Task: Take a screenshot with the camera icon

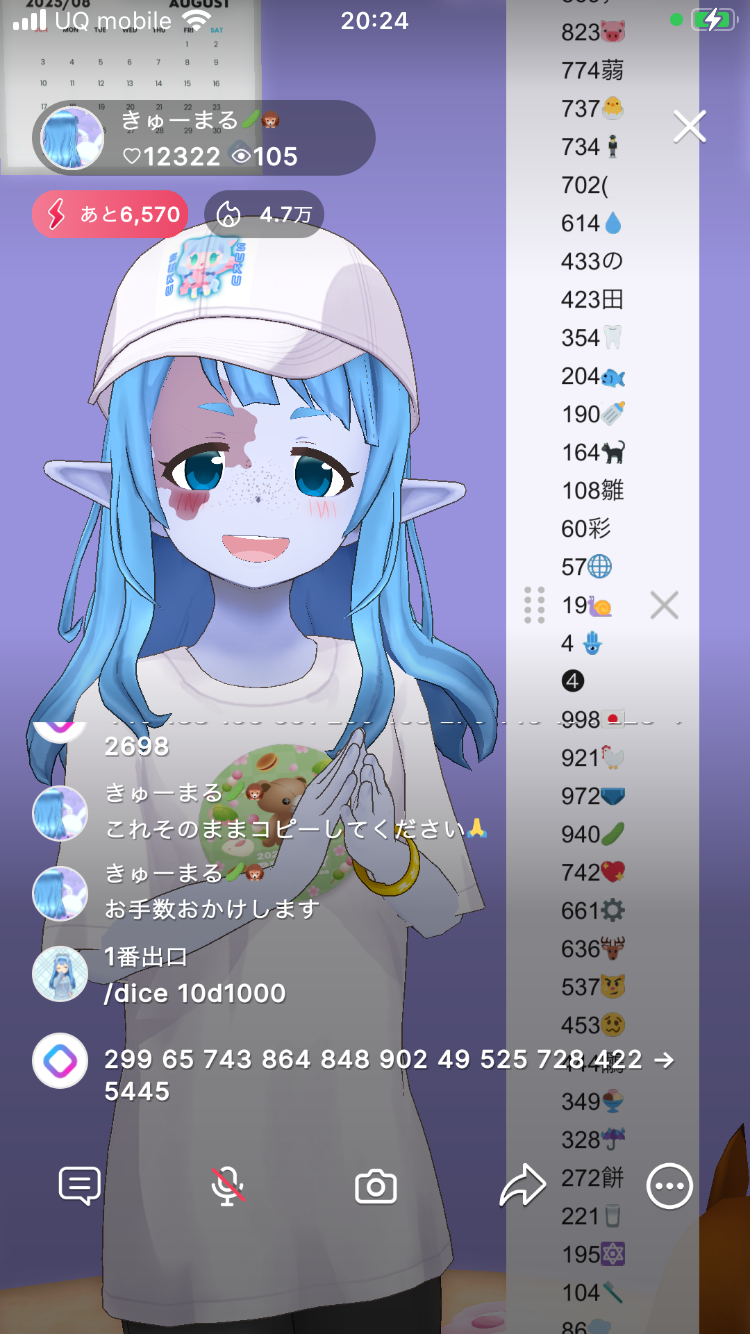Action: pos(376,1187)
